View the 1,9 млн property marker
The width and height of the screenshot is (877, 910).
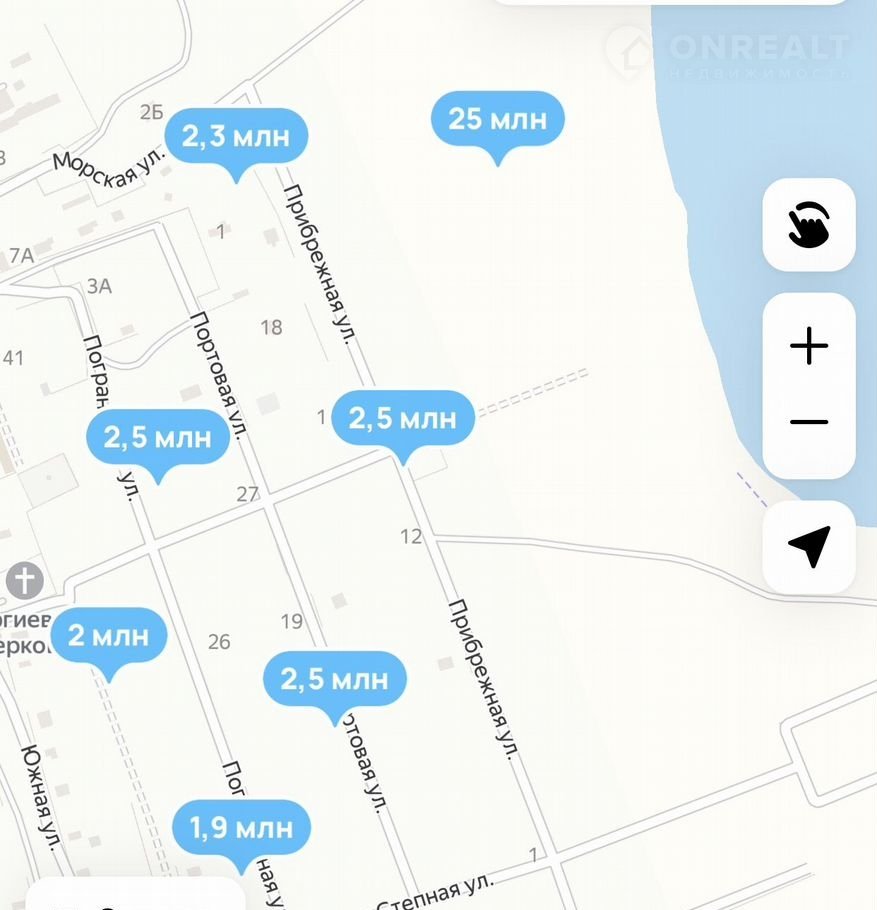(x=241, y=827)
